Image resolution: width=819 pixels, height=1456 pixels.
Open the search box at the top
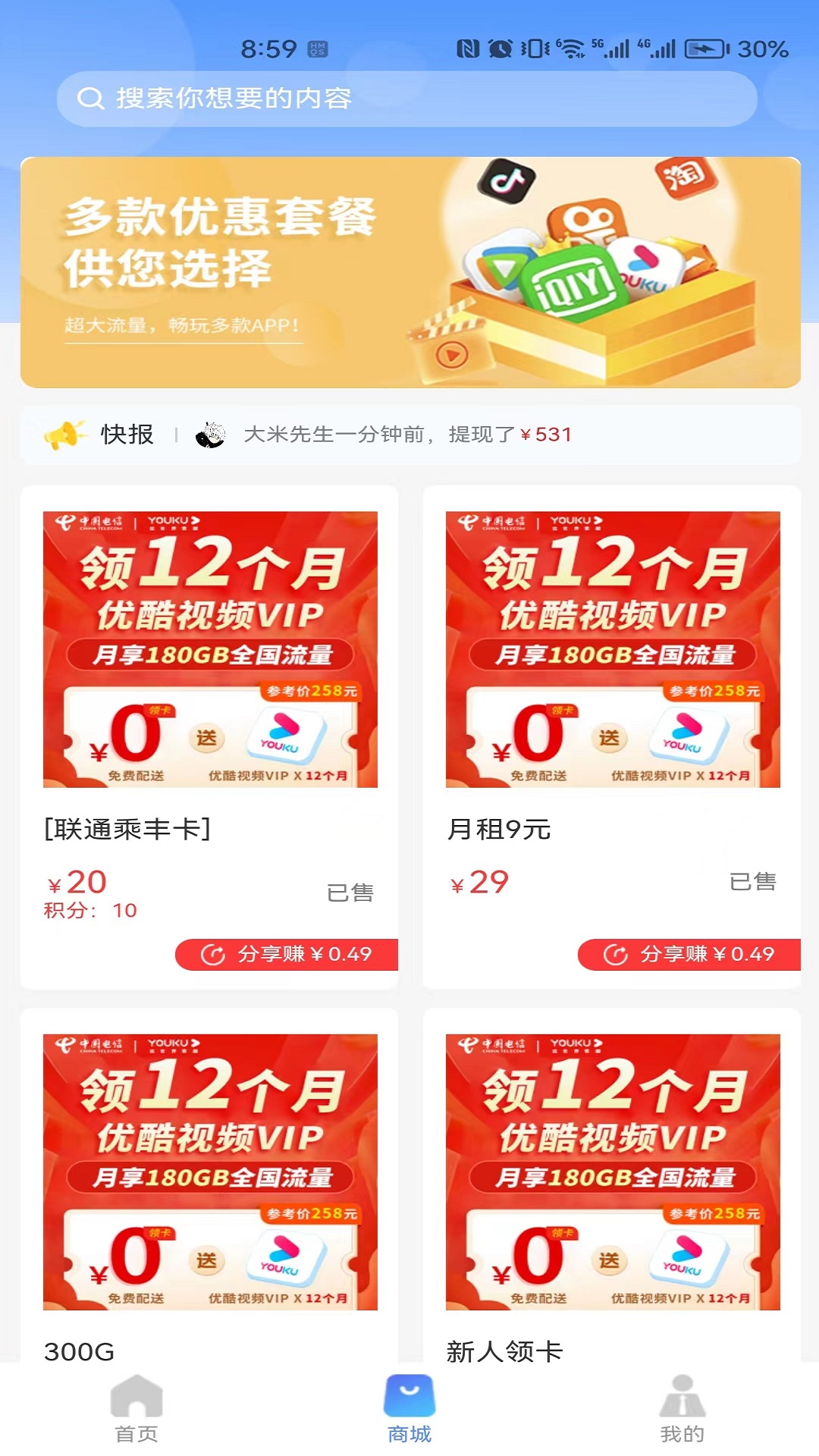[407, 99]
